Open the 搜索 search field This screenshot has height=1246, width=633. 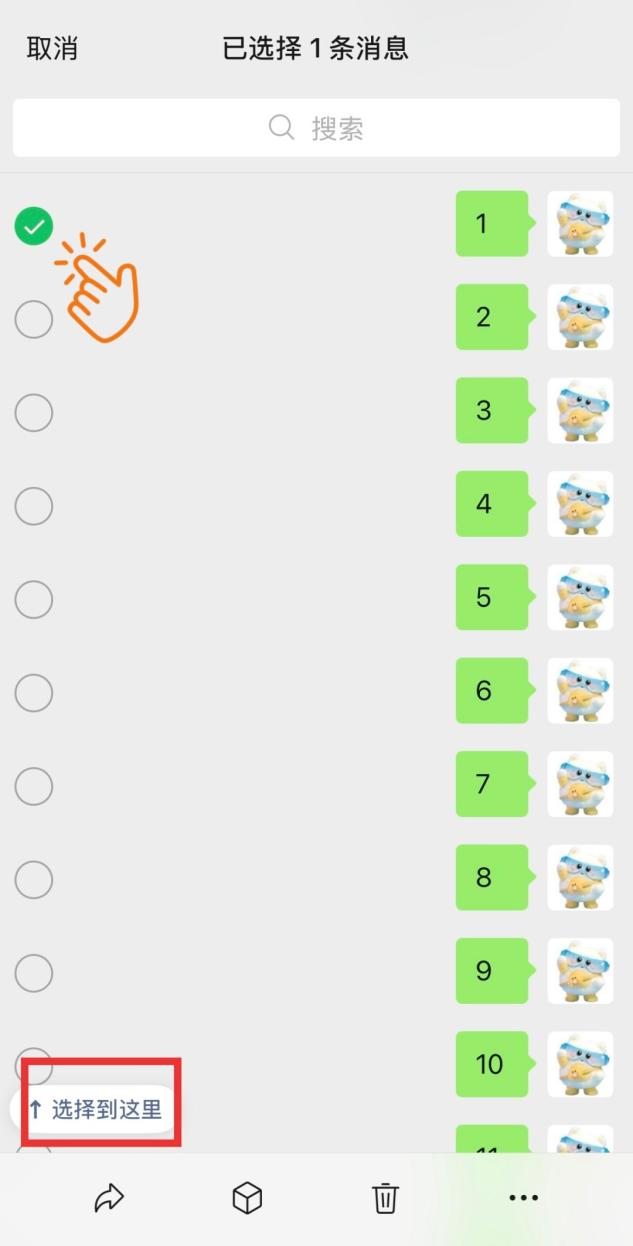coord(316,128)
